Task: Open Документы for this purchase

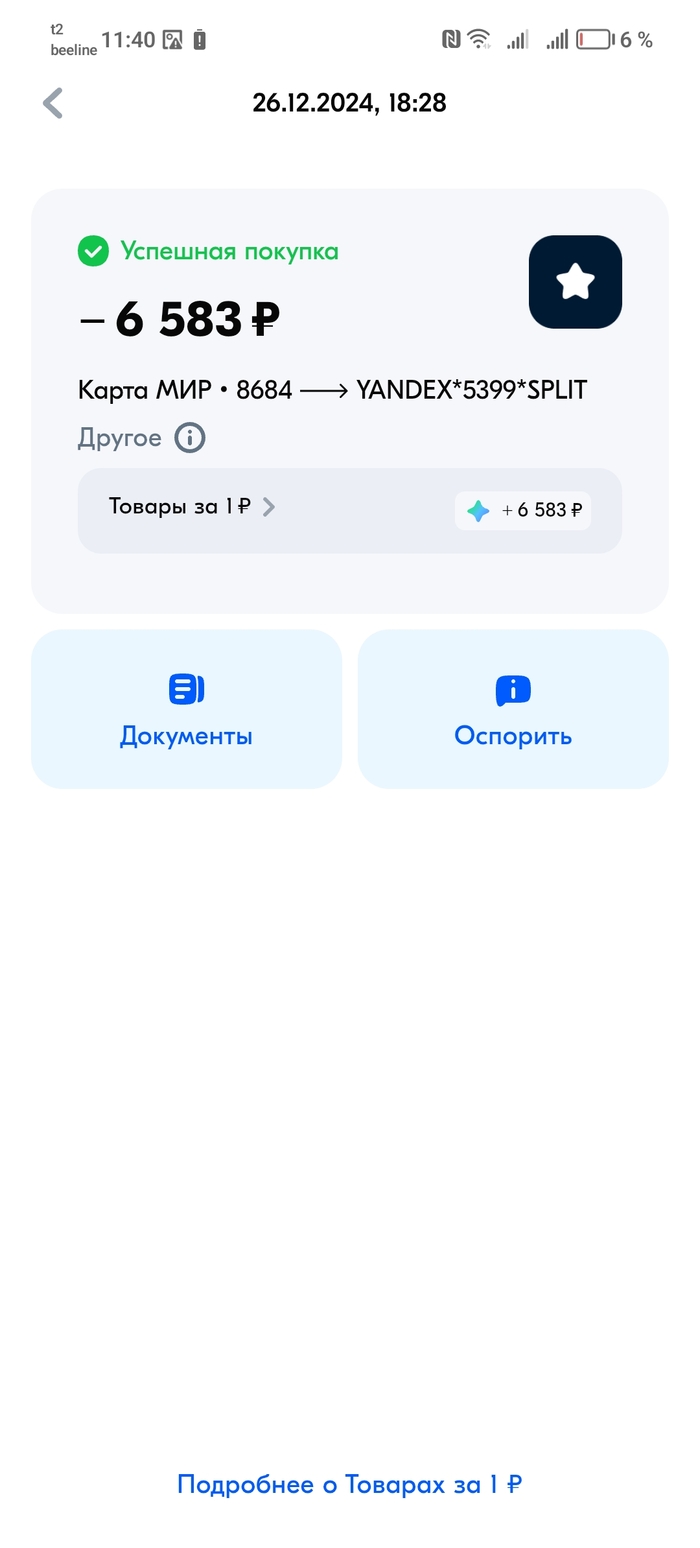Action: 186,709
